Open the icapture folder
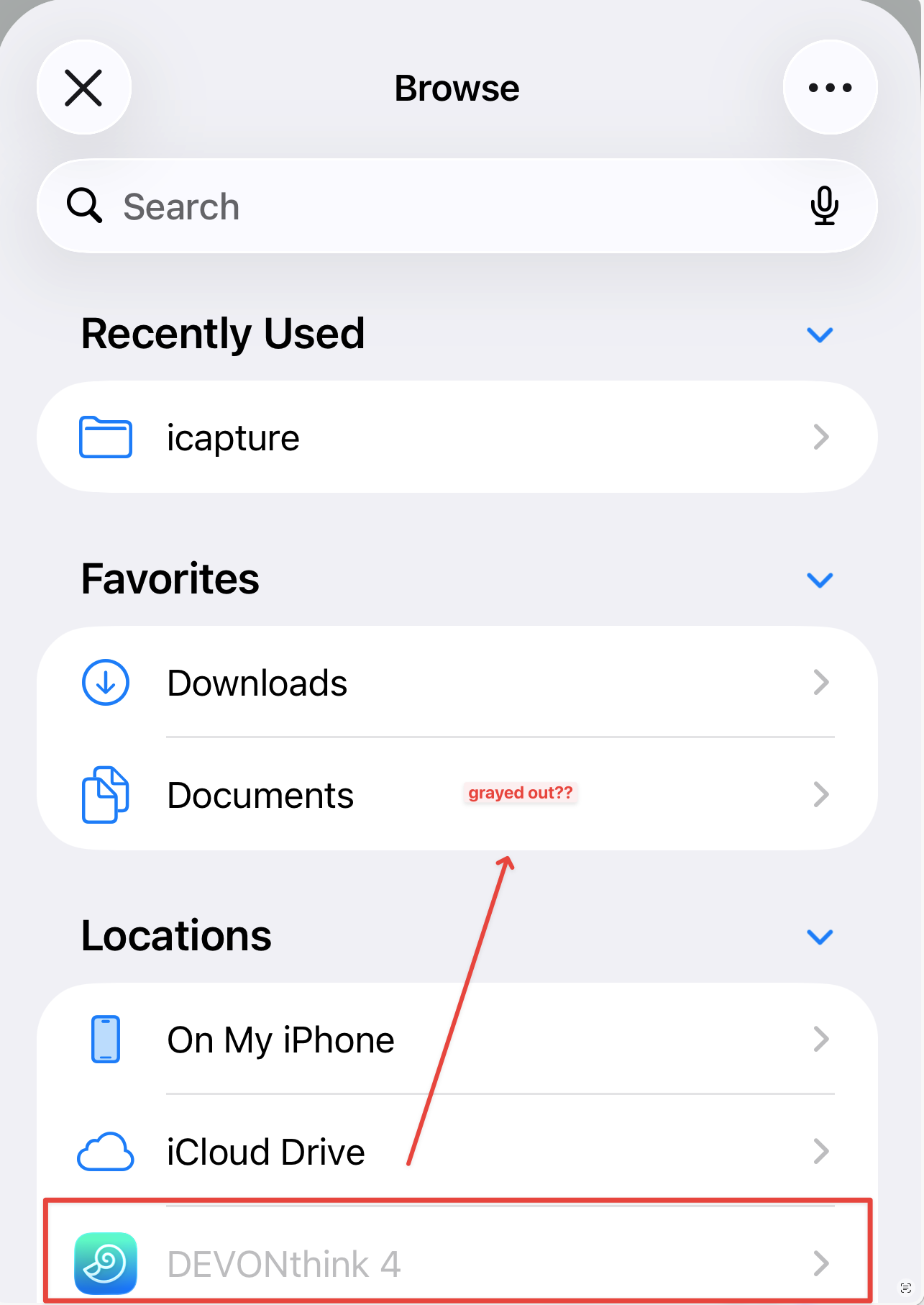The height and width of the screenshot is (1305, 924). (457, 437)
